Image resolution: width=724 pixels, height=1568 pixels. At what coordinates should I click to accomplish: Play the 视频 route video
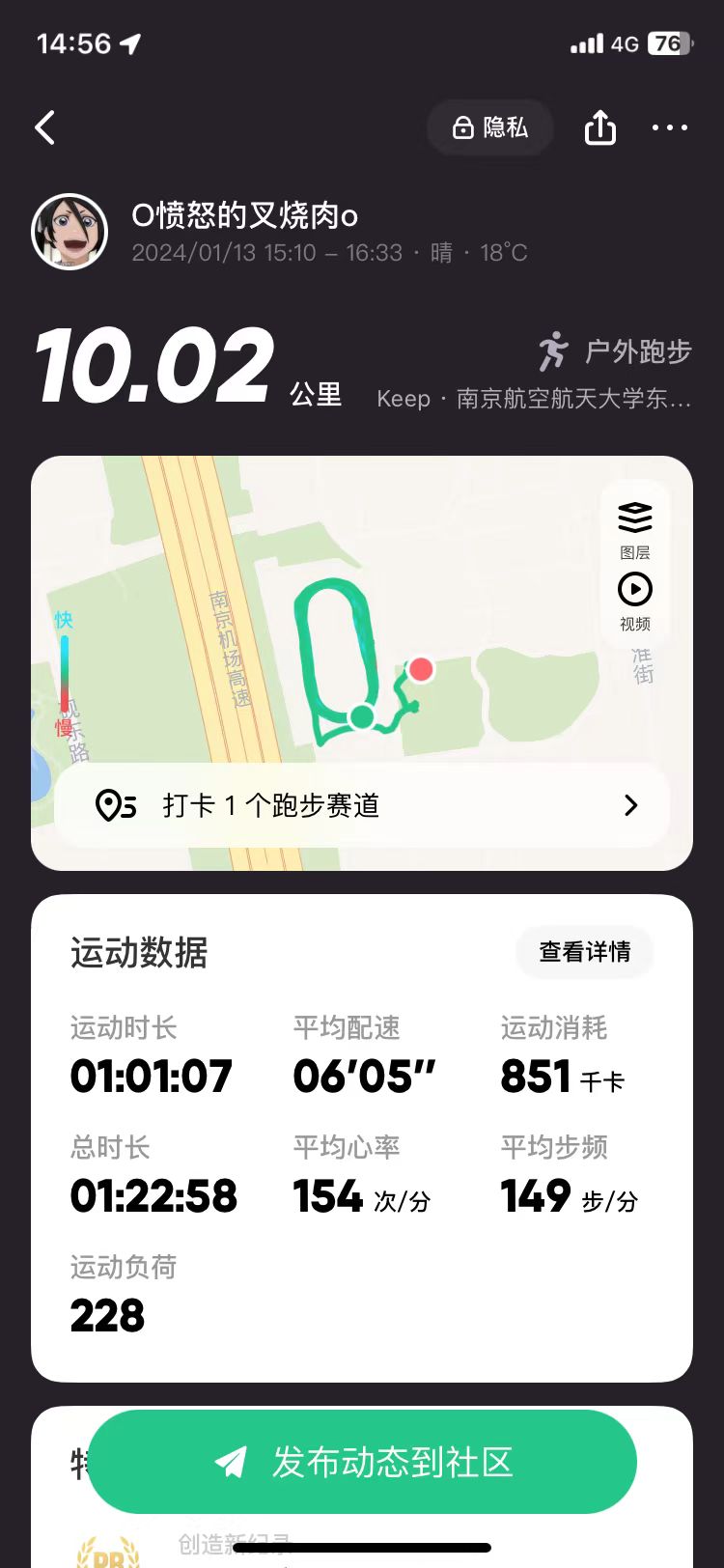[634, 601]
